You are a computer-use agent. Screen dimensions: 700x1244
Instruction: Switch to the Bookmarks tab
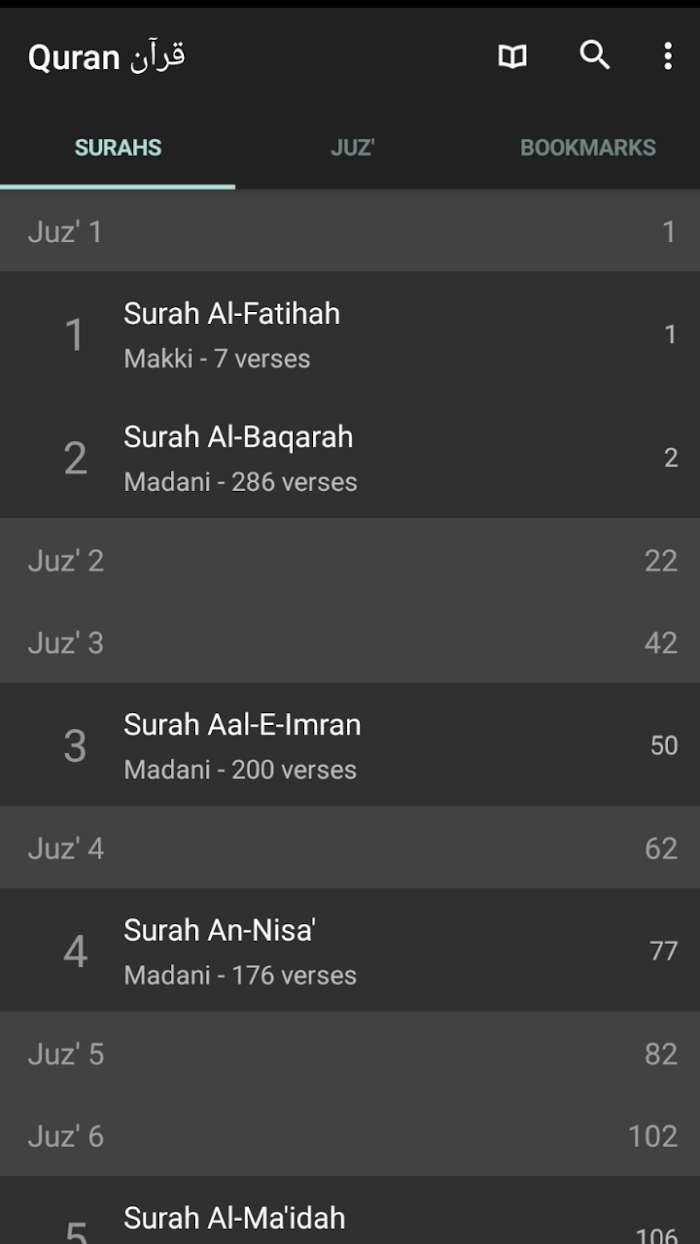tap(587, 147)
